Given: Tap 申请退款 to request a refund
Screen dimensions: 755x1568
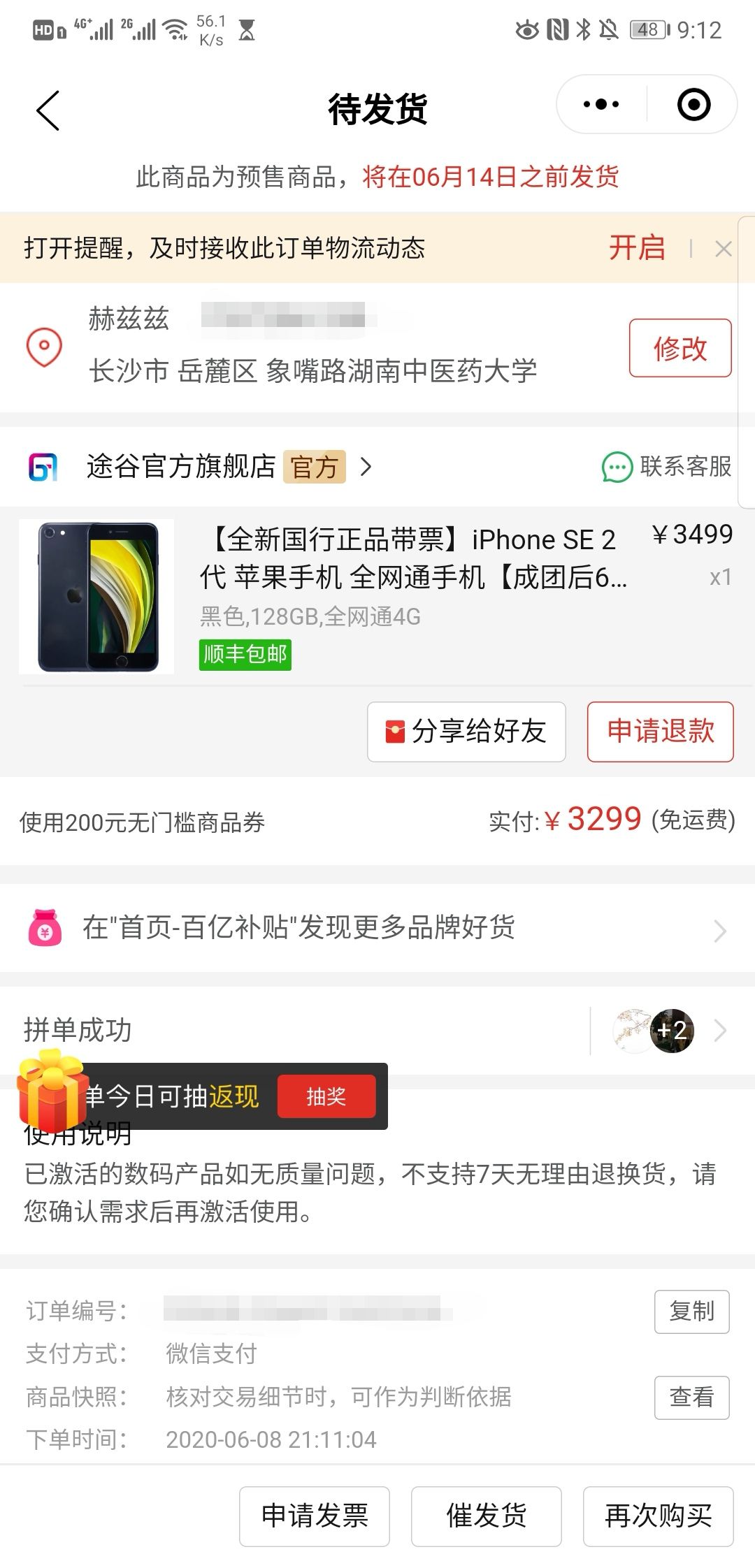Looking at the screenshot, I should click(x=660, y=732).
